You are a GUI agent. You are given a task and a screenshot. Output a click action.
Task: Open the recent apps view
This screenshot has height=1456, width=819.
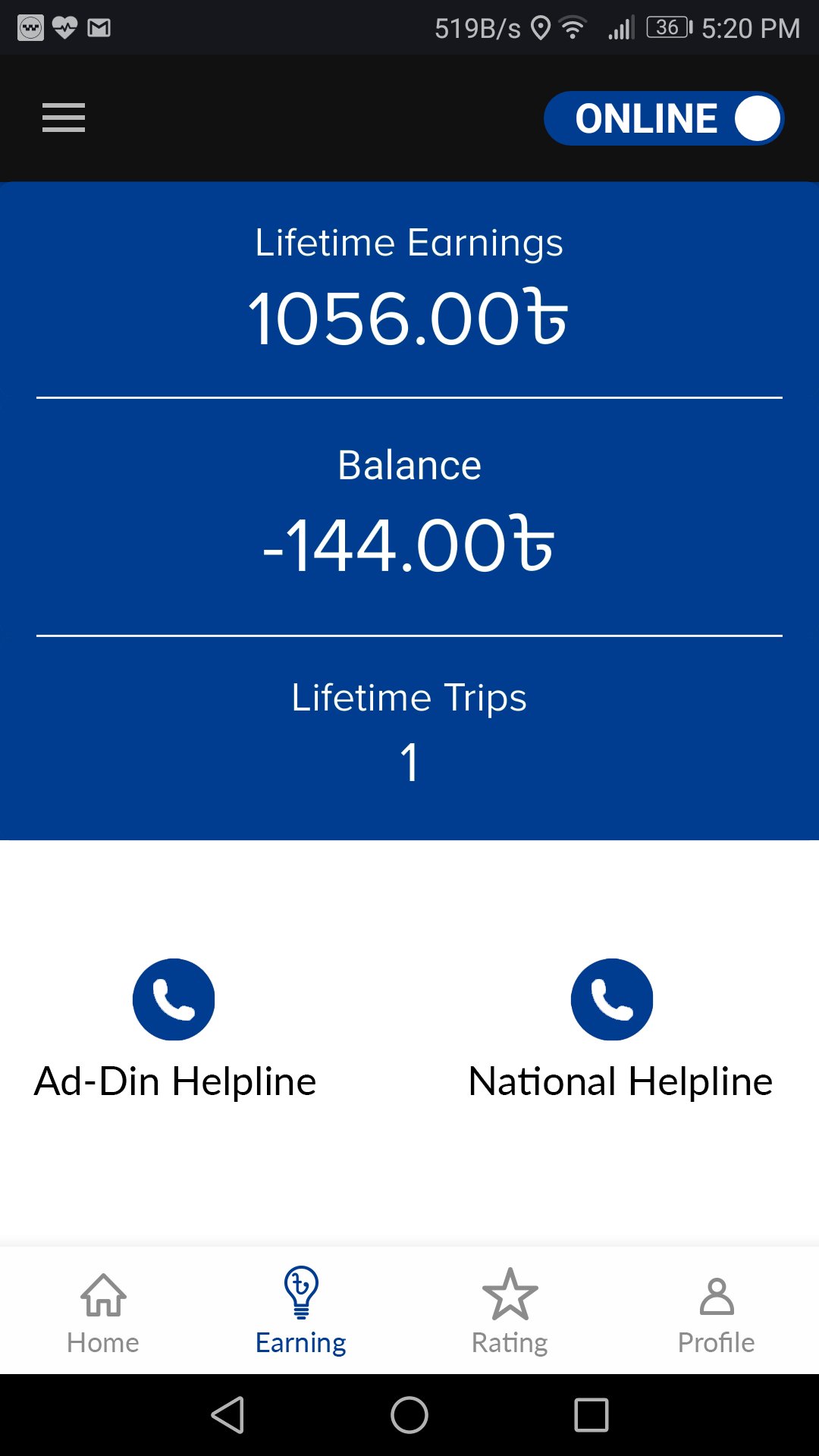[591, 1415]
